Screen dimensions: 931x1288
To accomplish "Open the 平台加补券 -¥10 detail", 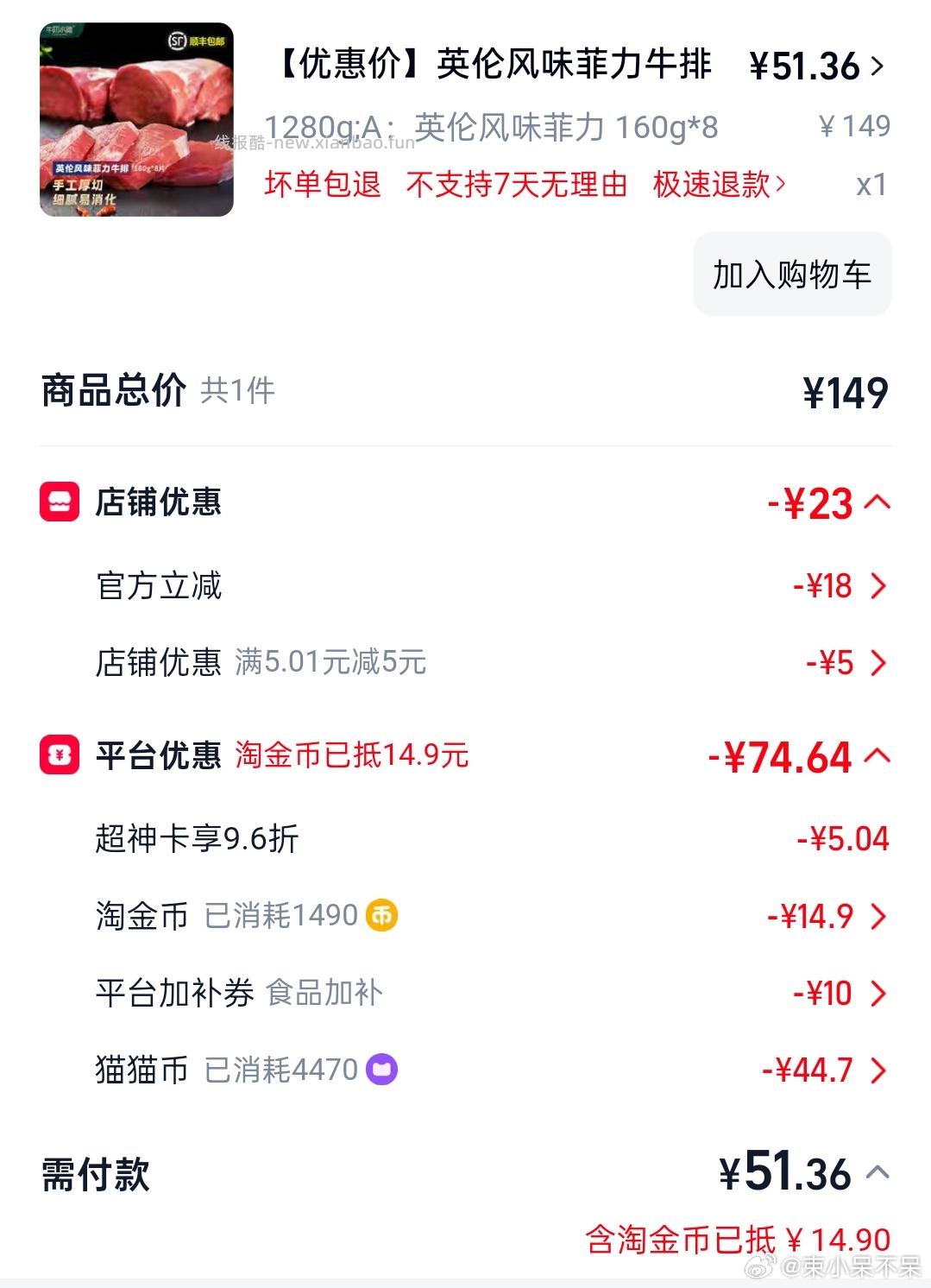I will (879, 993).
